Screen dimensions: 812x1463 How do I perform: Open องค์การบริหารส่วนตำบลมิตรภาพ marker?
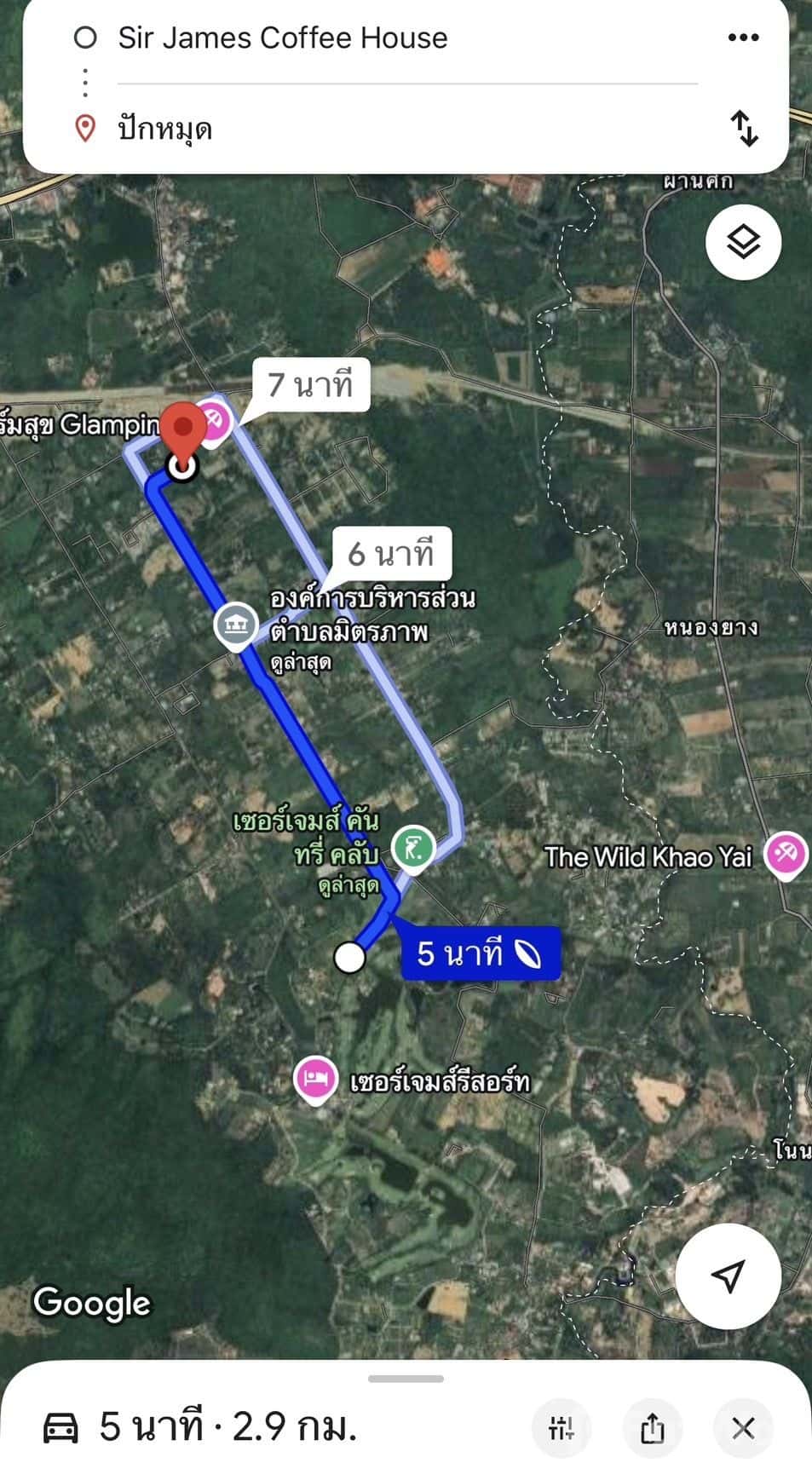[x=236, y=625]
